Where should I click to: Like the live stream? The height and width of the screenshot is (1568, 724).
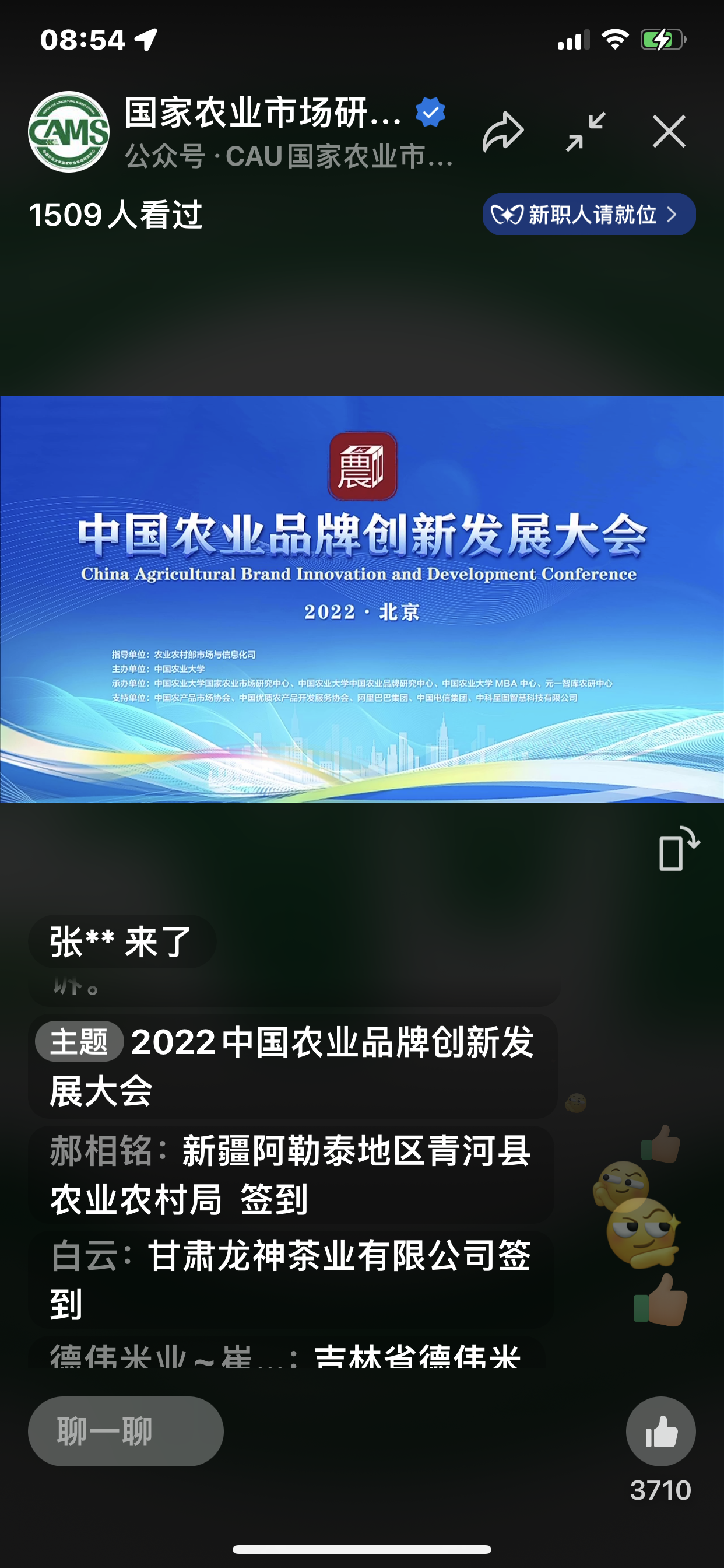coord(660,1431)
